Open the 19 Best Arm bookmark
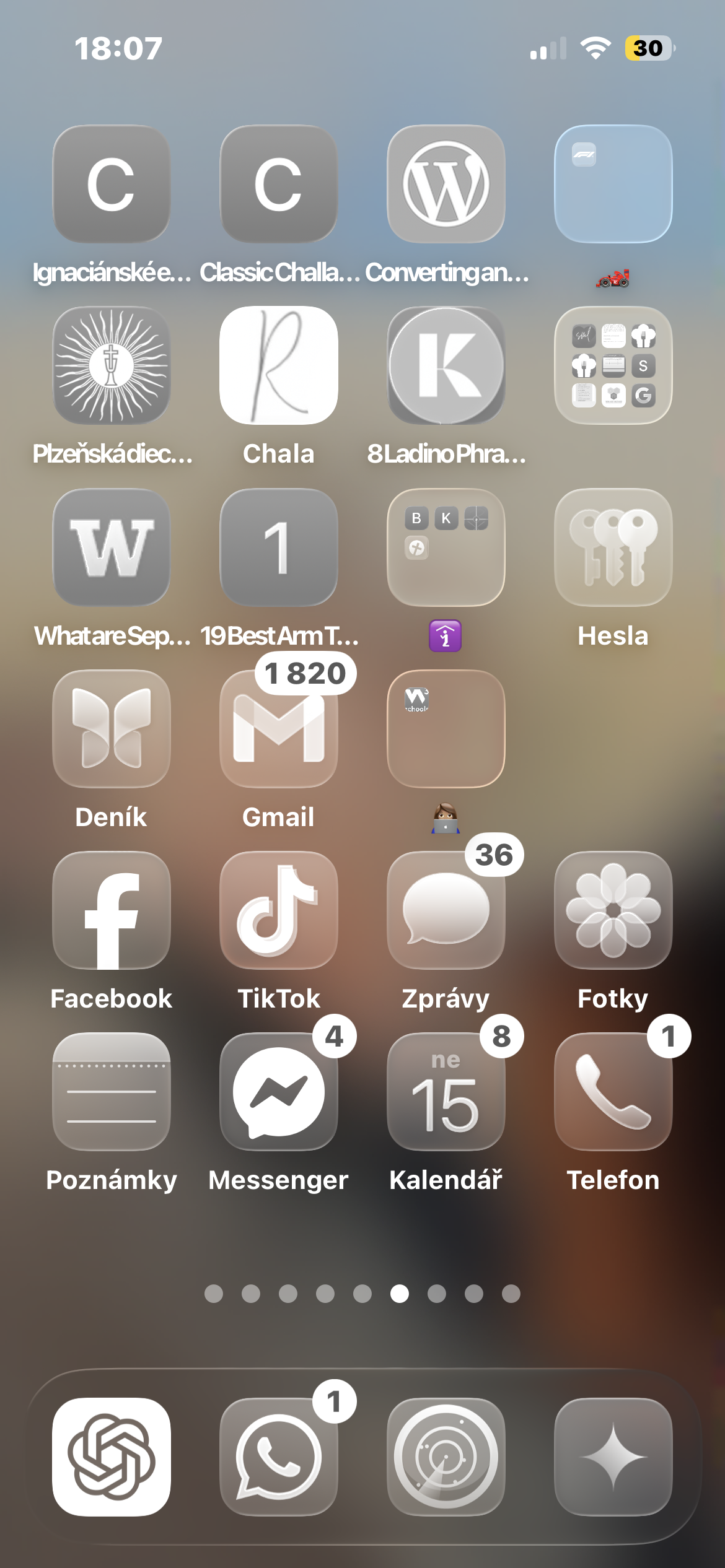725x1568 pixels. pos(278,547)
